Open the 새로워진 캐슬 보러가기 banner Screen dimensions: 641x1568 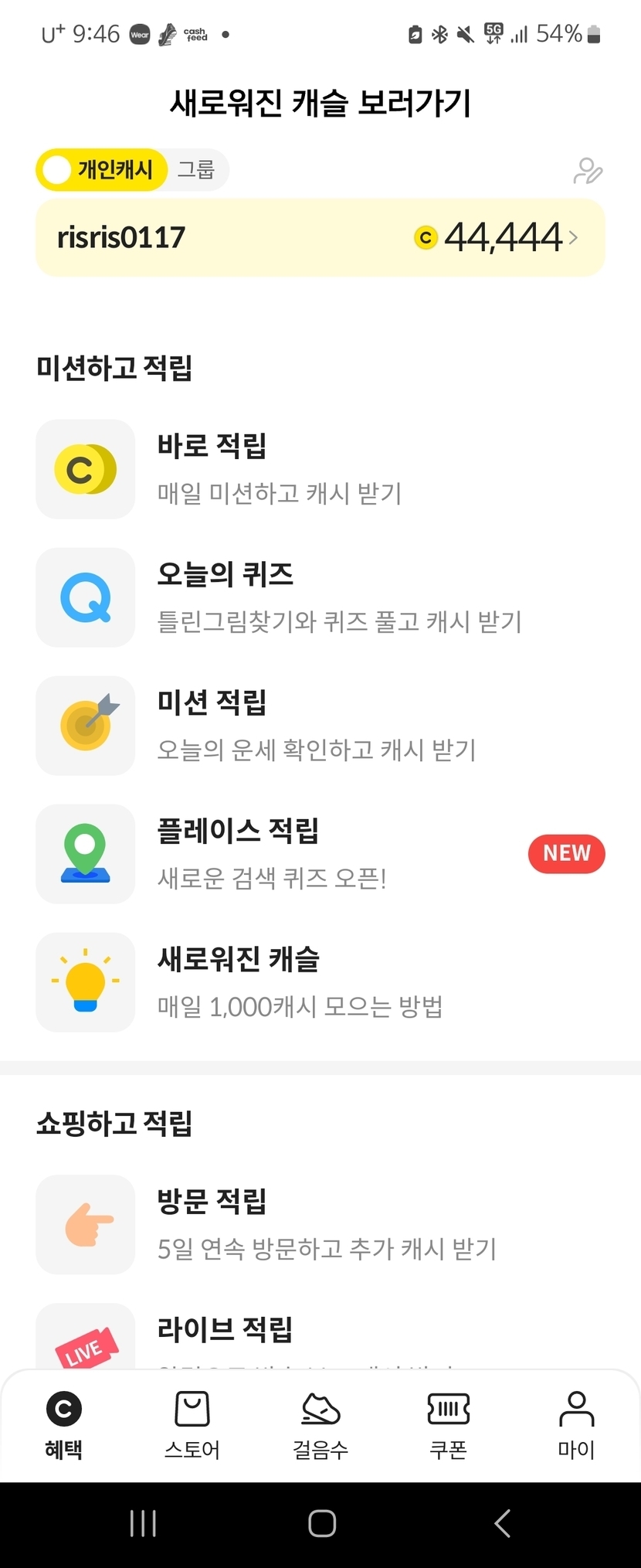pyautogui.click(x=320, y=103)
